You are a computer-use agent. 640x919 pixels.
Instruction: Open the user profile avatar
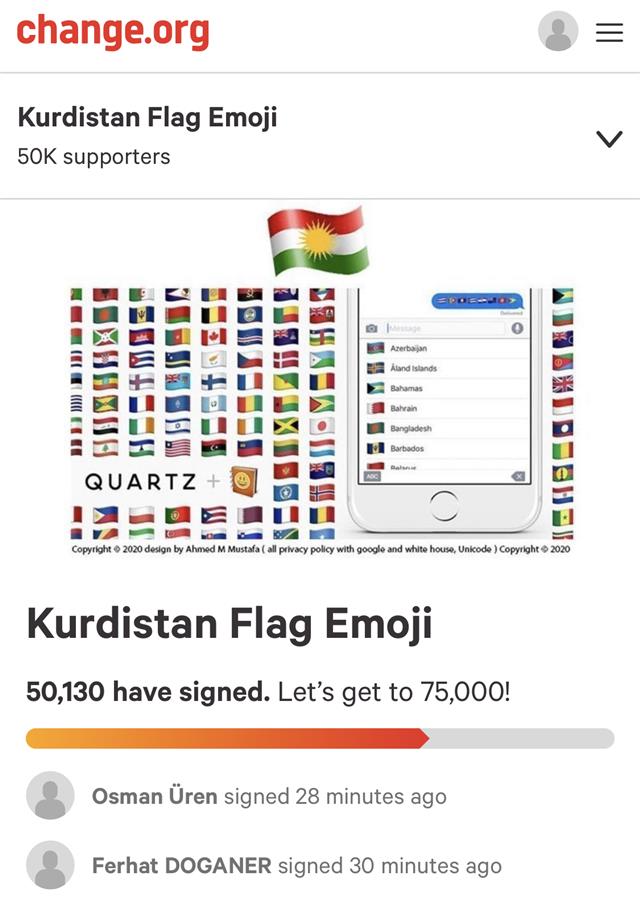click(558, 32)
